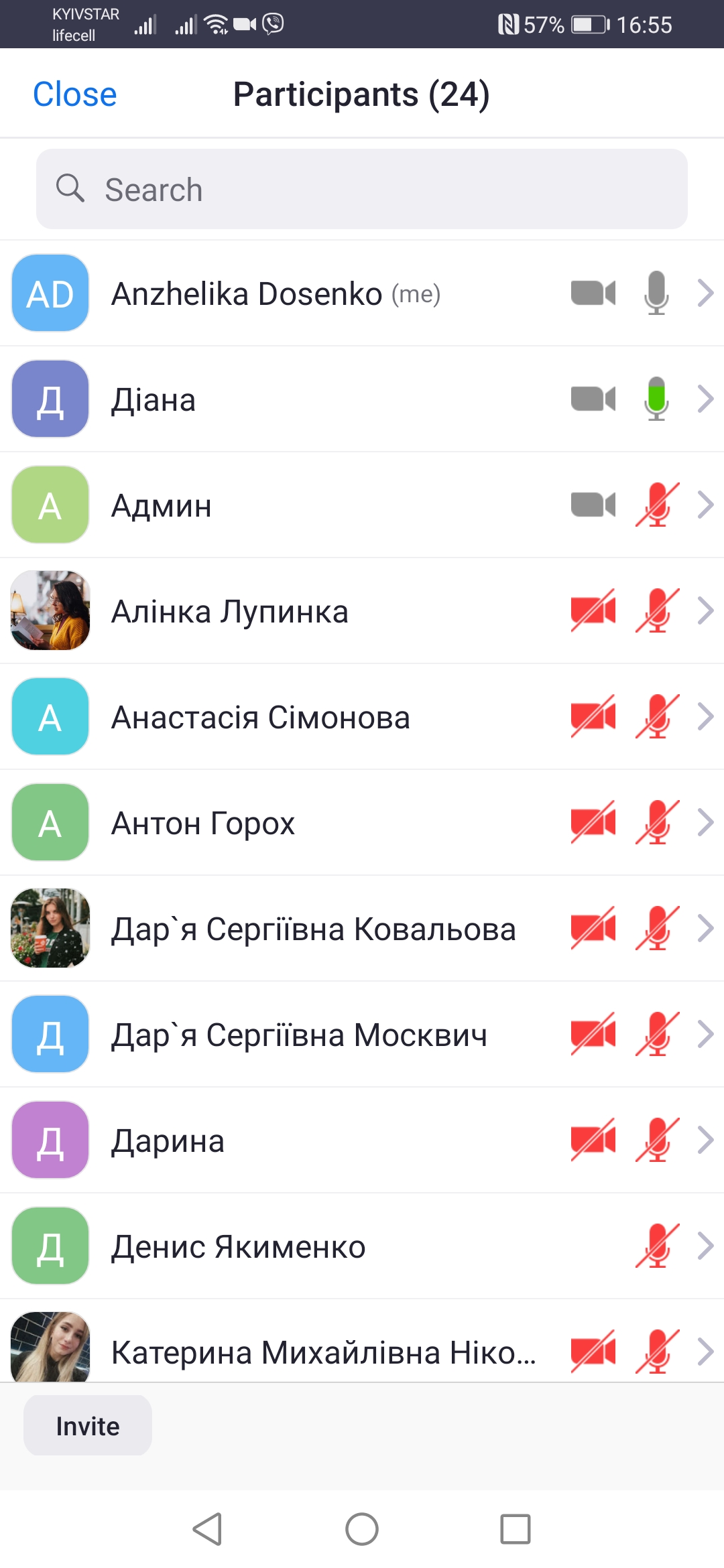Open Катерина Михайлівна participant entry
Viewport: 724px width, 1568px height.
(362, 1350)
